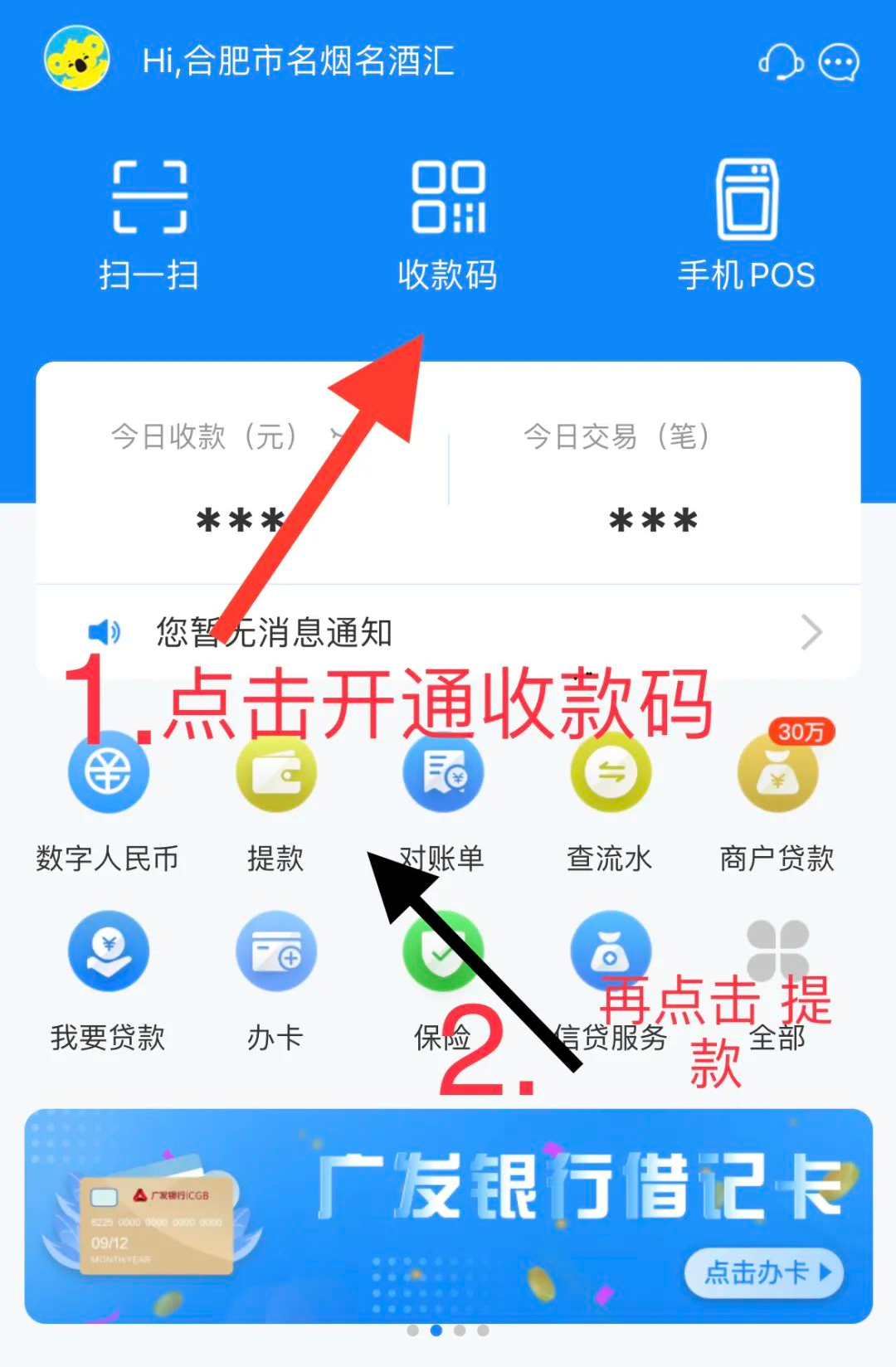Viewport: 896px width, 1367px height.
Task: Tap the profile avatar
Action: (77, 58)
